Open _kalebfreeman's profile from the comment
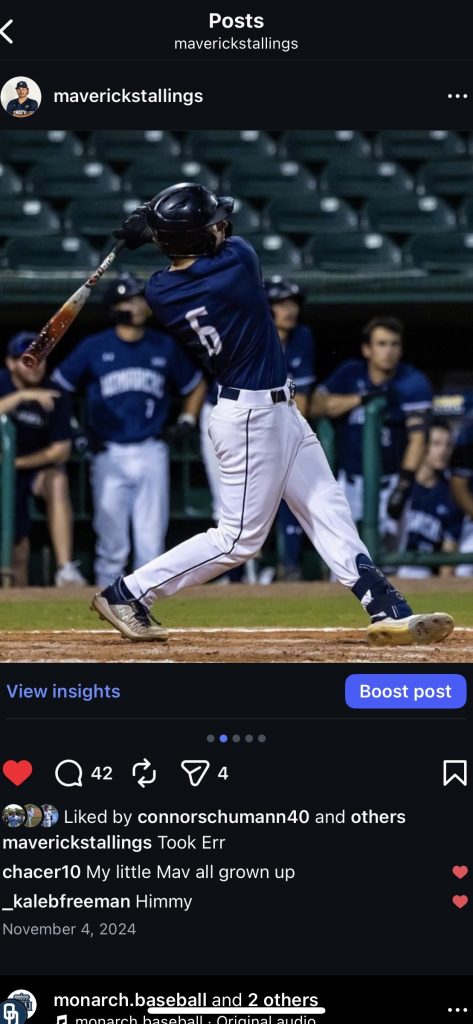 point(67,902)
